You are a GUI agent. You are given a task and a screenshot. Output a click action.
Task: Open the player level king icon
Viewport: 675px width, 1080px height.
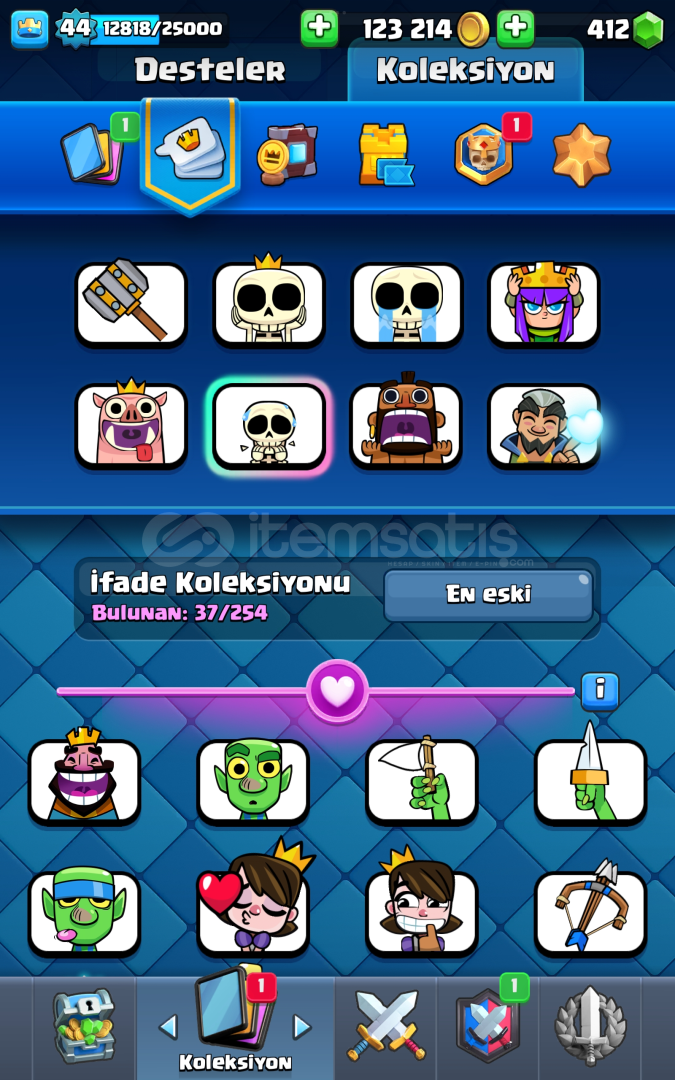(x=30, y=30)
